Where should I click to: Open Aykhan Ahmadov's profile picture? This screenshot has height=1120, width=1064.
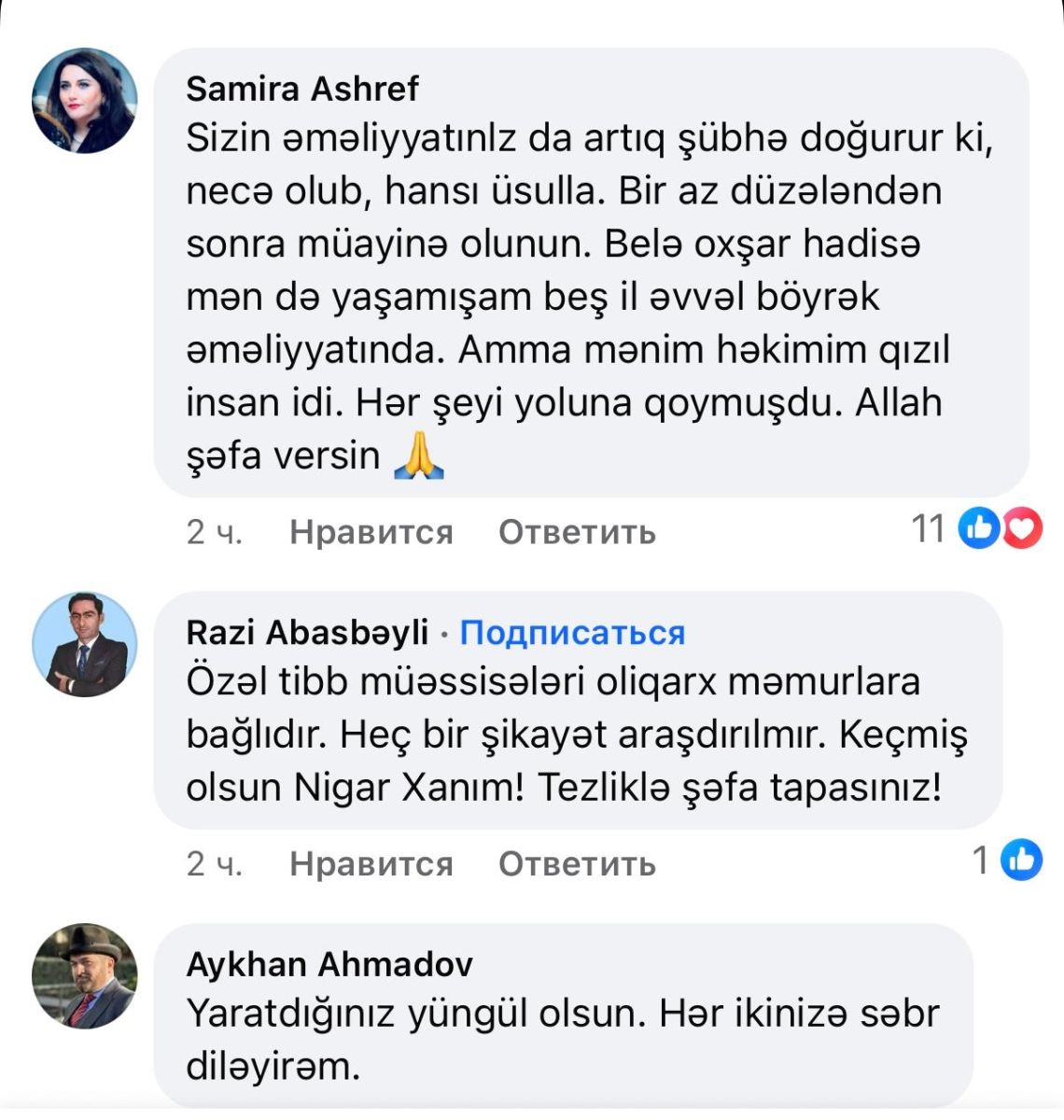pos(85,976)
